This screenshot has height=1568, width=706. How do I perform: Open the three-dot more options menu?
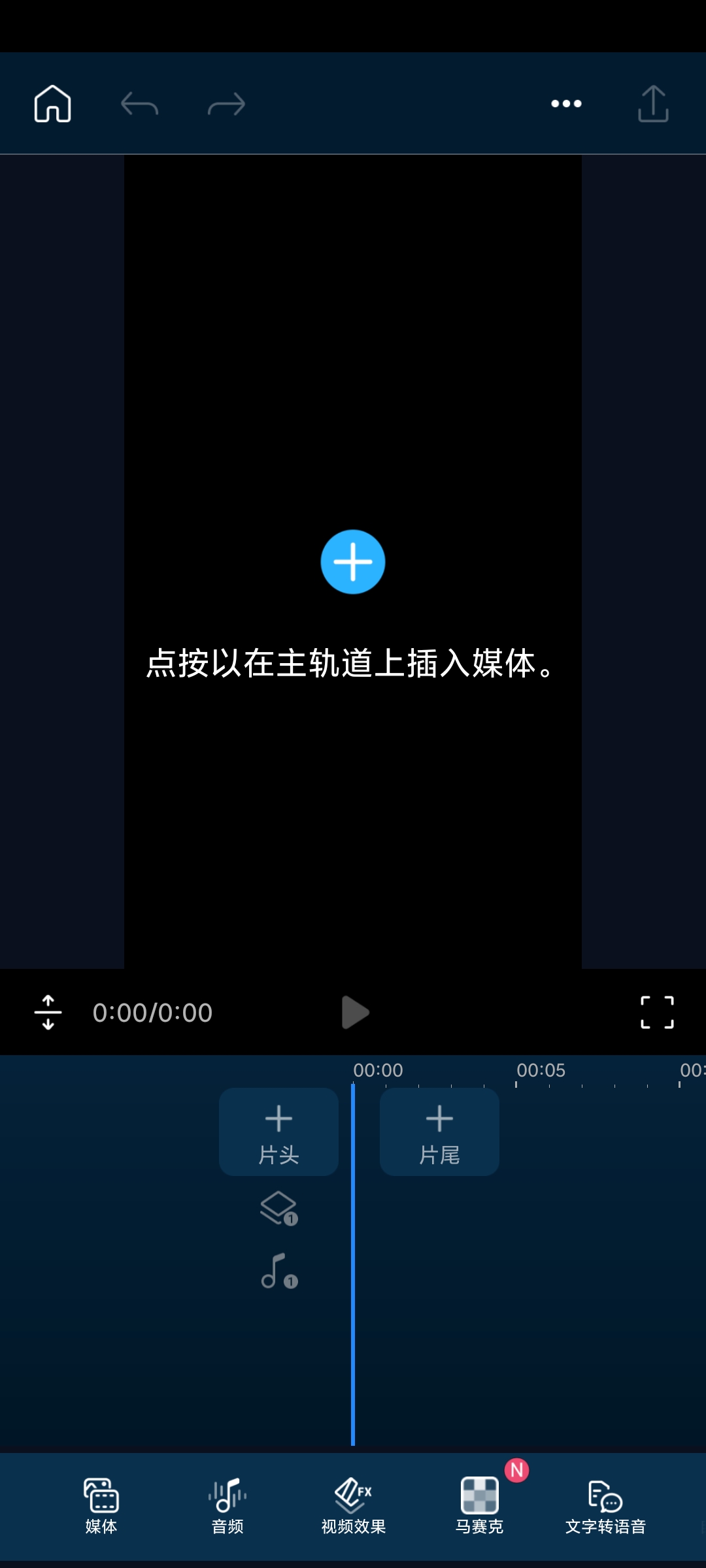pos(566,103)
